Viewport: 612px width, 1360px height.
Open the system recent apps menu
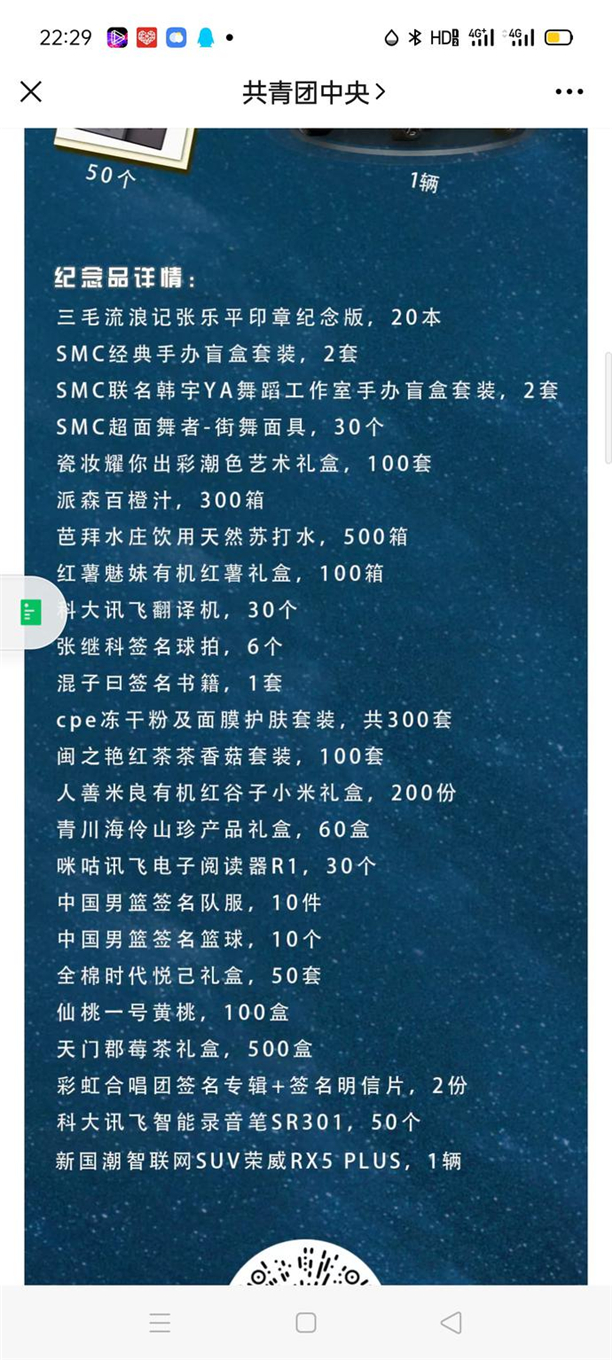(160, 1322)
